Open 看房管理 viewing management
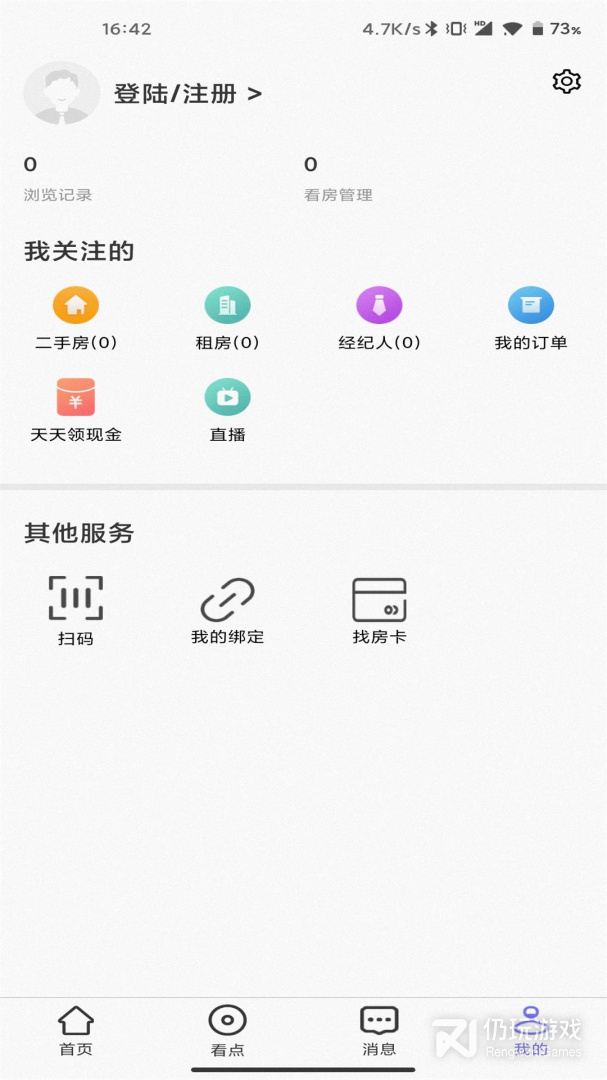Screen dimensions: 607x1080 [338, 178]
